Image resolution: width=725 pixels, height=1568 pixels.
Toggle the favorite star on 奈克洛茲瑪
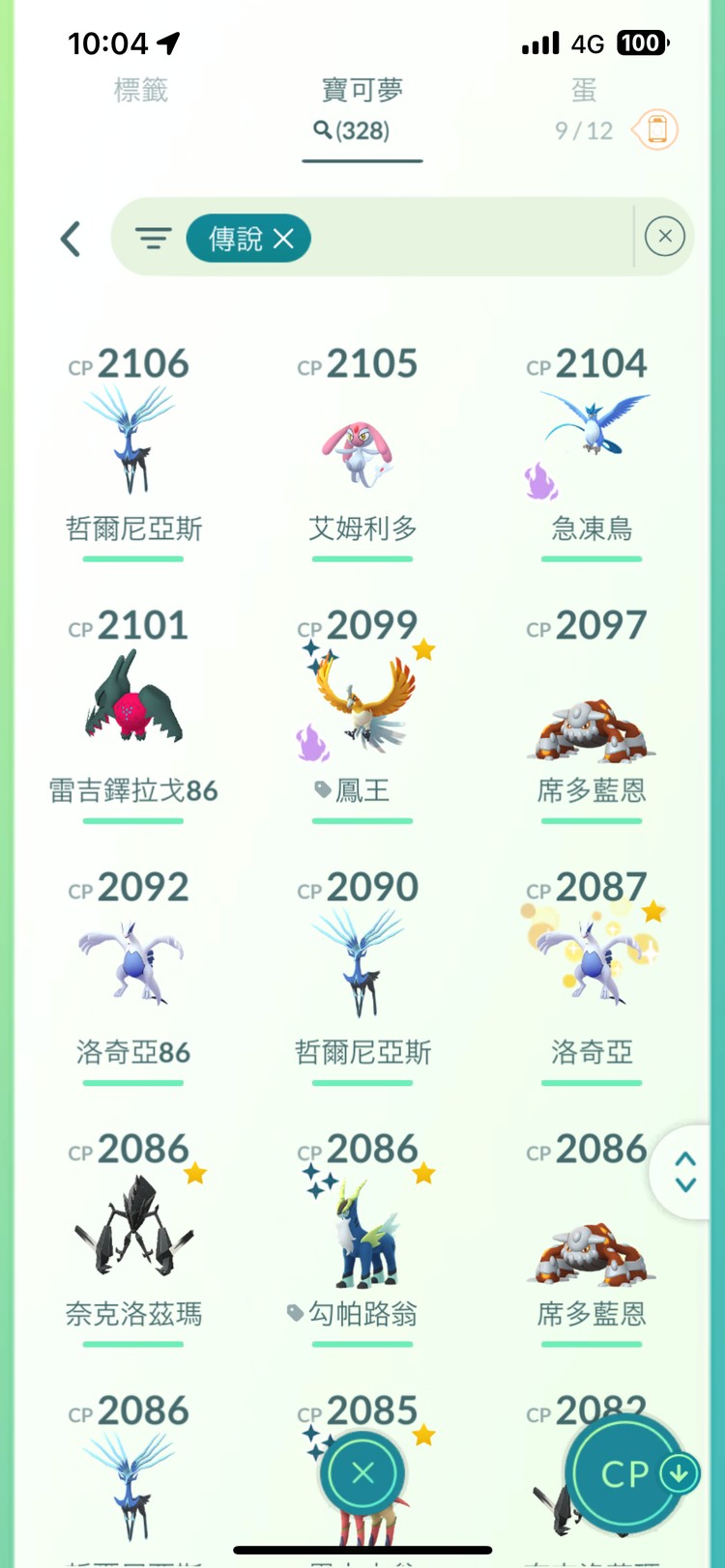pyautogui.click(x=196, y=1172)
